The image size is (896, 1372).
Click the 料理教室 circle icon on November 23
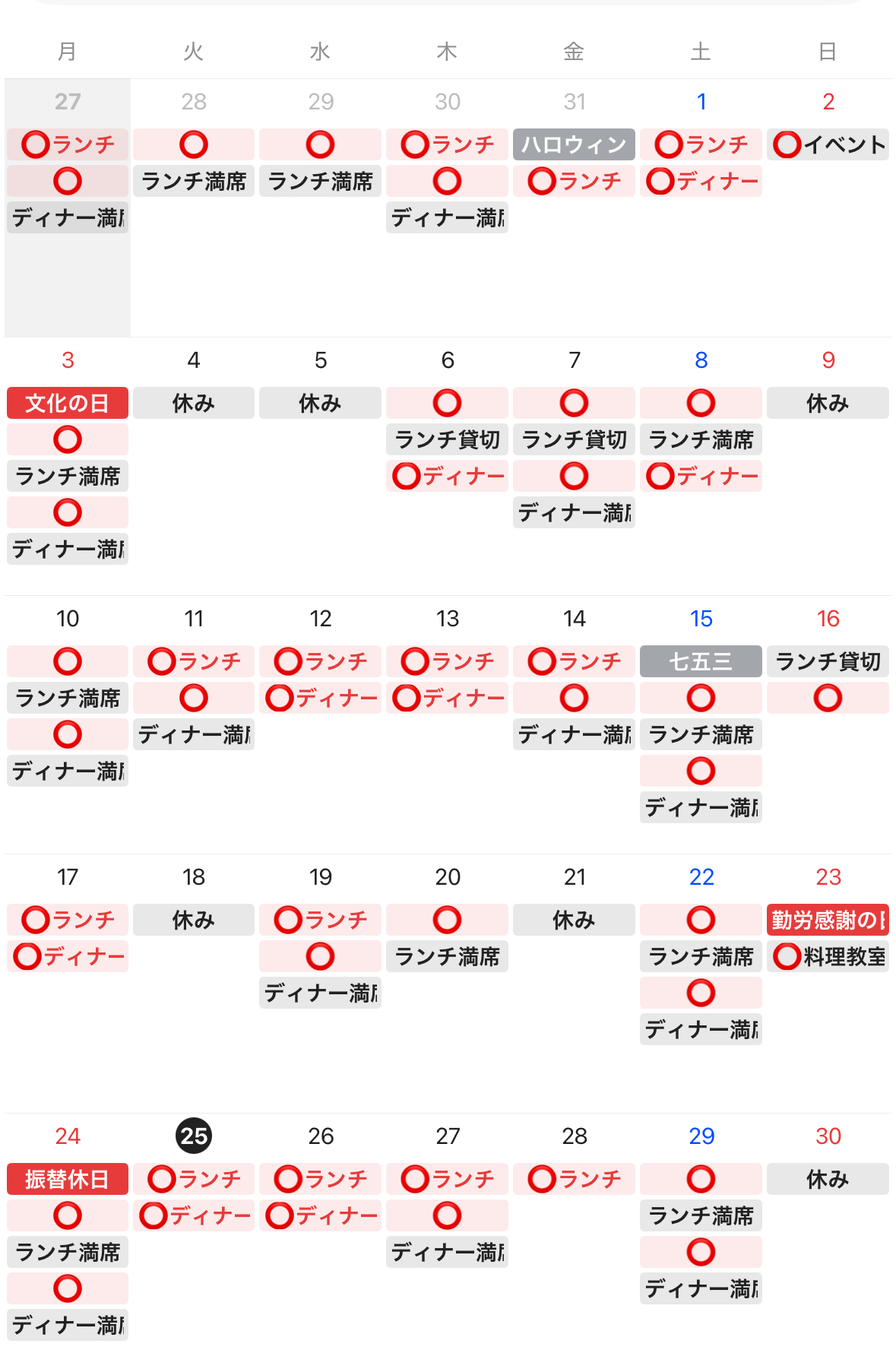[786, 957]
